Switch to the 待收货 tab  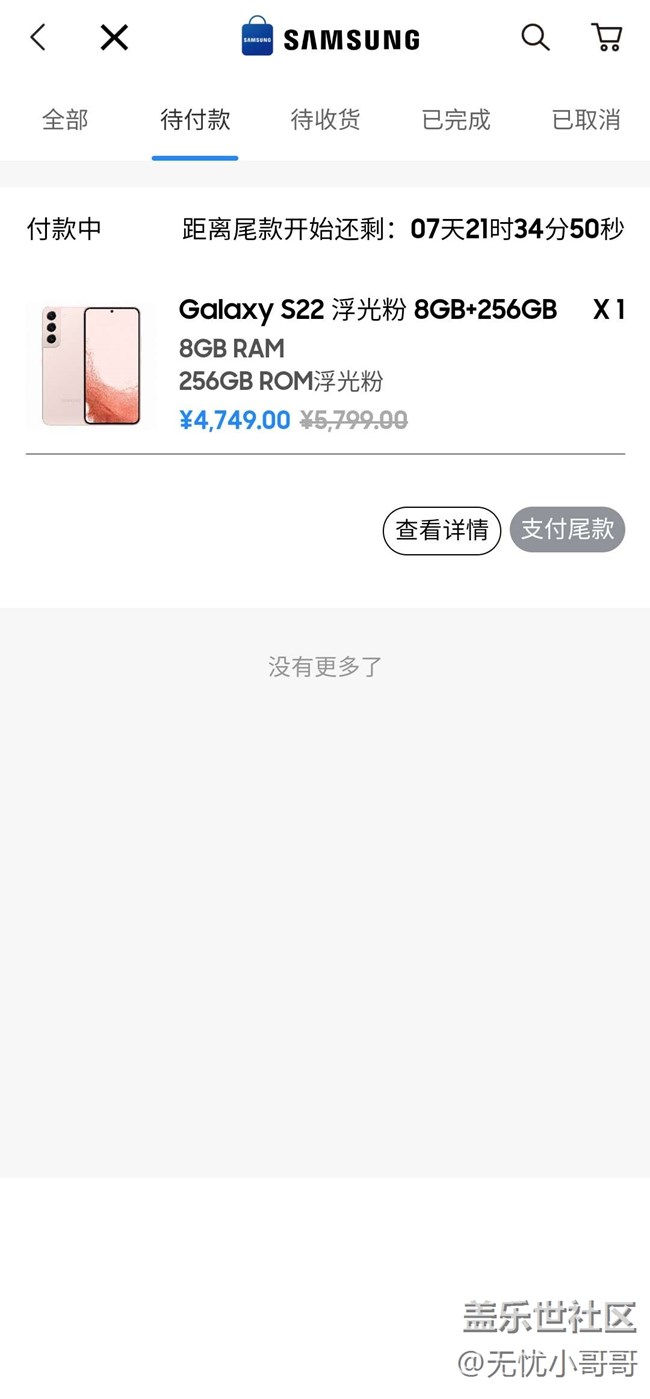(325, 120)
